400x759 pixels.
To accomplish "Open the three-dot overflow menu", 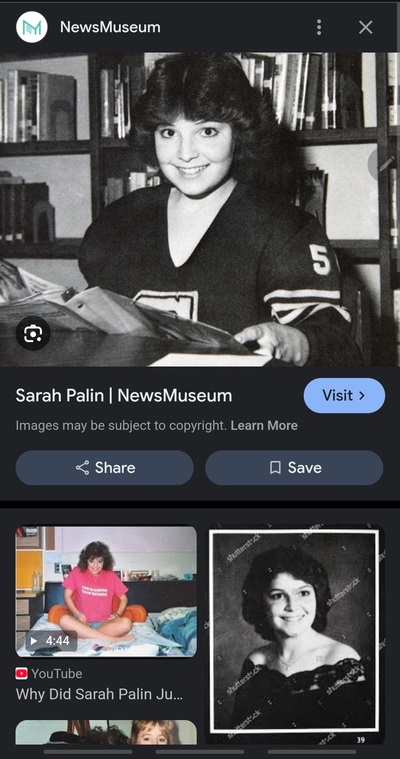I will [x=319, y=27].
